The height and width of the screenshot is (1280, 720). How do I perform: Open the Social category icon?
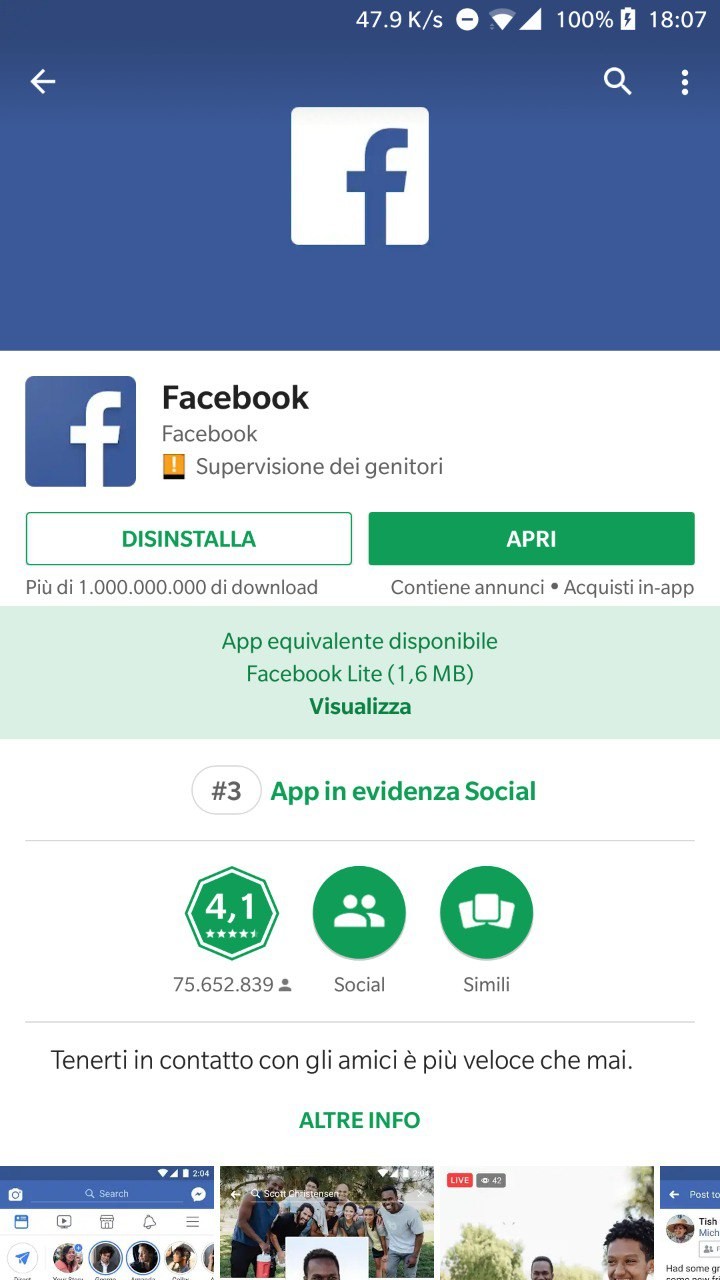359,912
